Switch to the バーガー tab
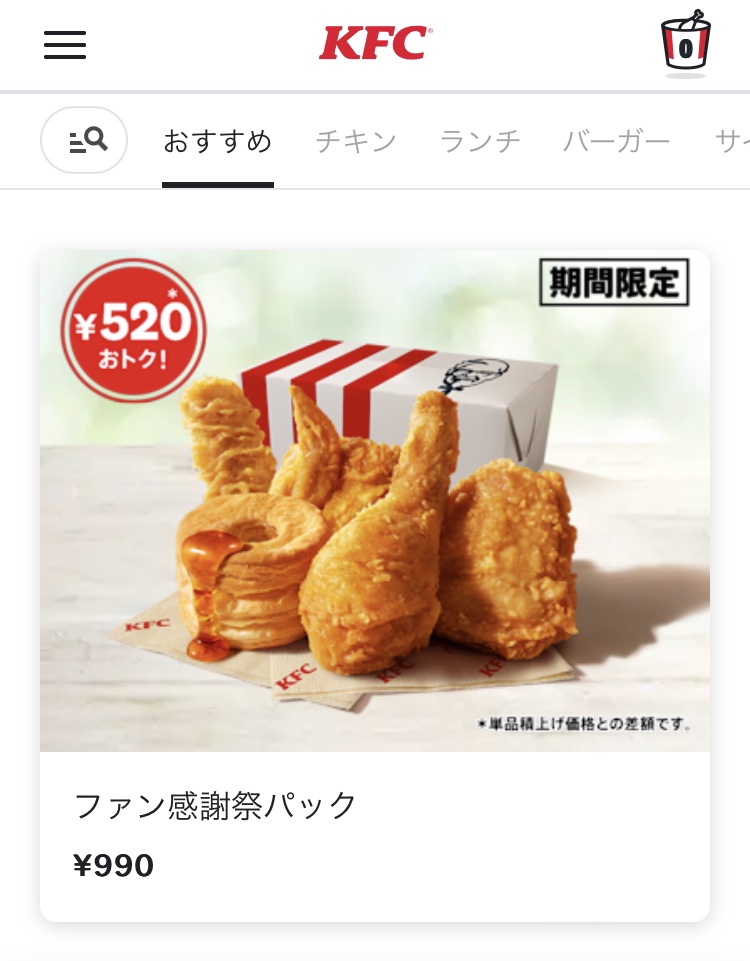750x961 pixels. click(616, 142)
